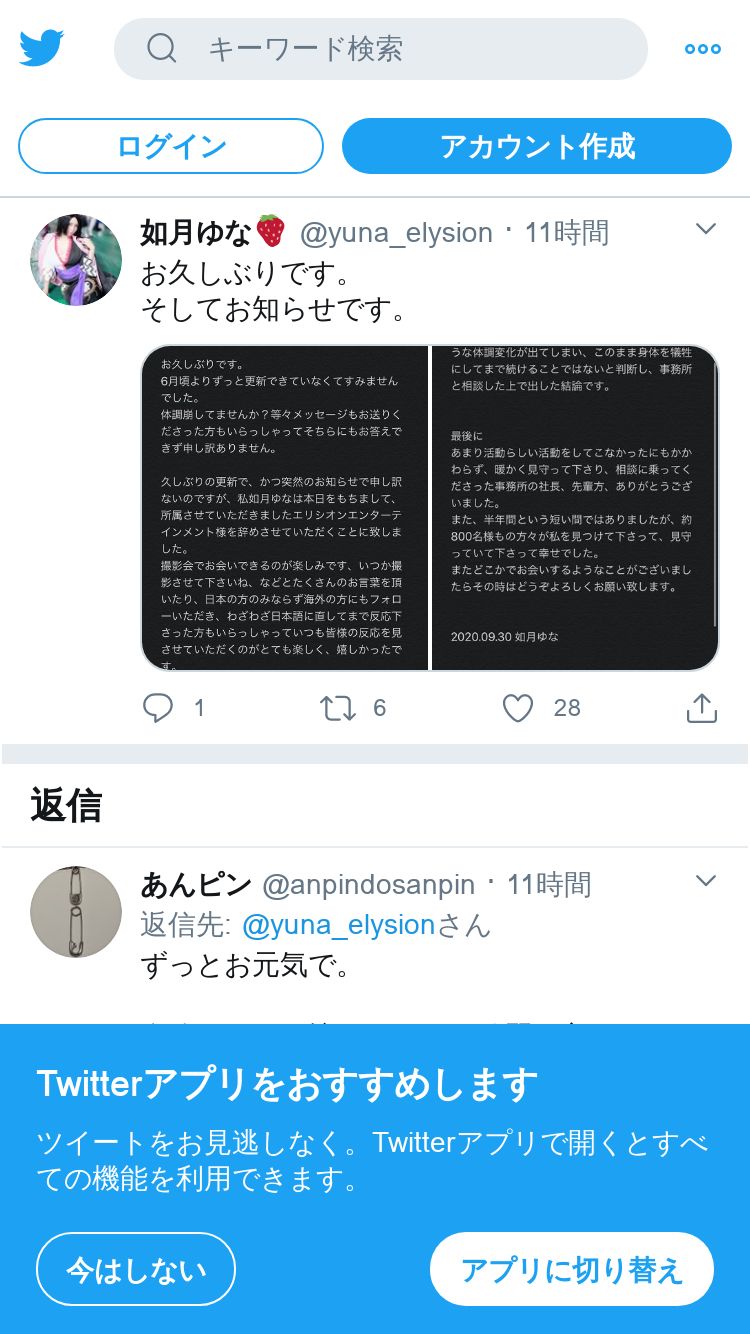Open the キーワード検索 search field

(x=381, y=49)
